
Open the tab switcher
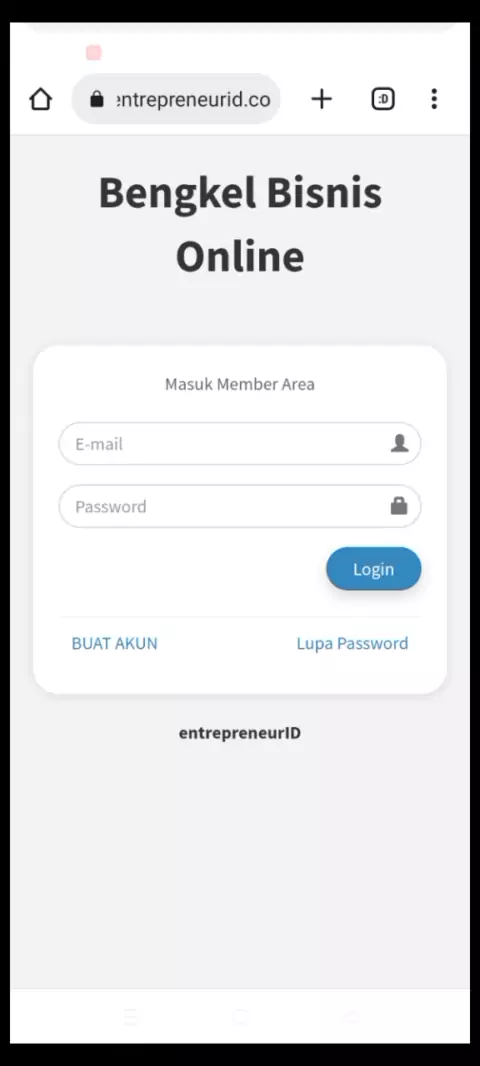pyautogui.click(x=383, y=99)
